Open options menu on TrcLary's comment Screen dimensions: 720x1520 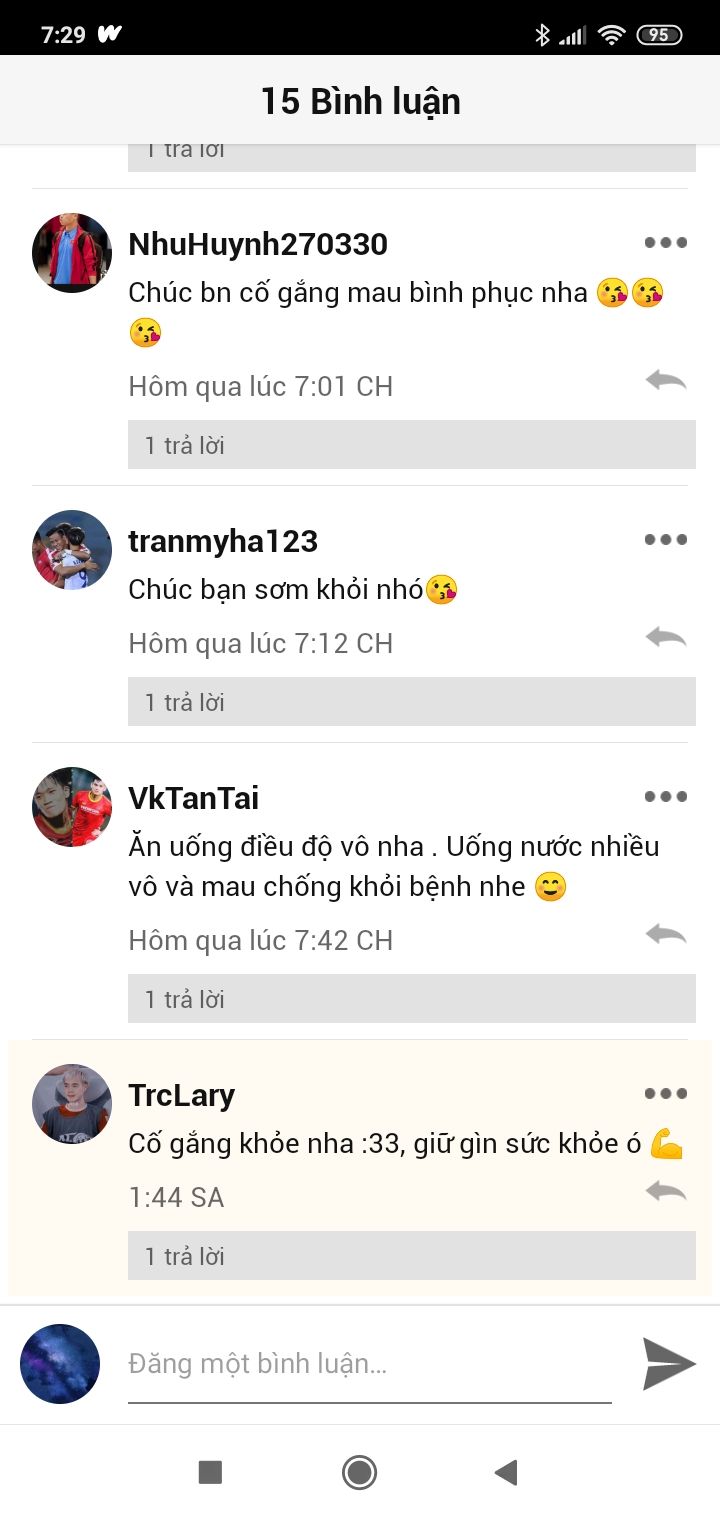tap(666, 1093)
